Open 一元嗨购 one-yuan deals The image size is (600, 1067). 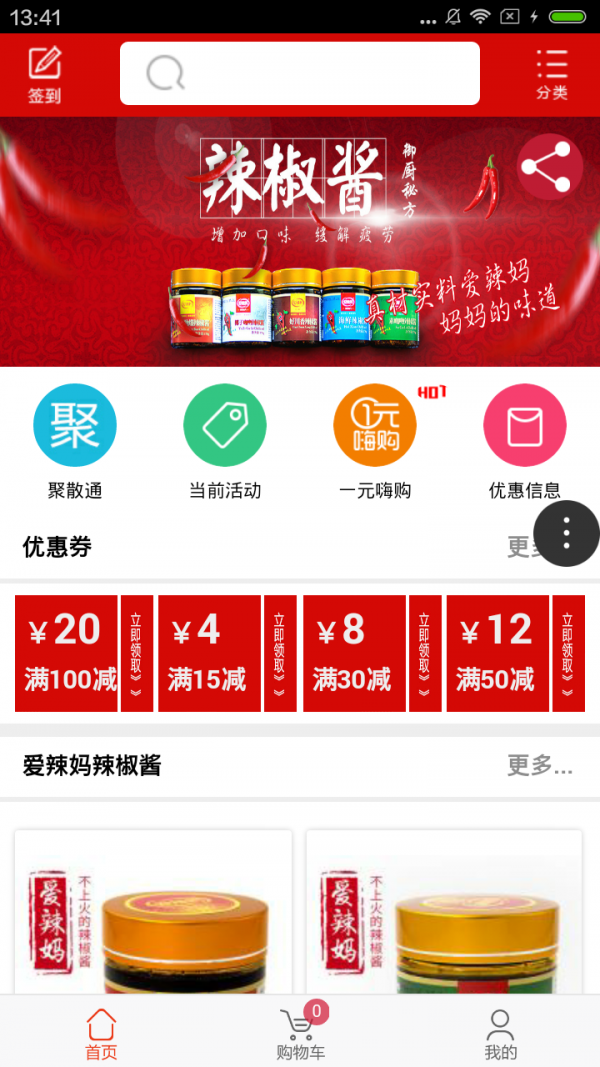click(x=375, y=441)
